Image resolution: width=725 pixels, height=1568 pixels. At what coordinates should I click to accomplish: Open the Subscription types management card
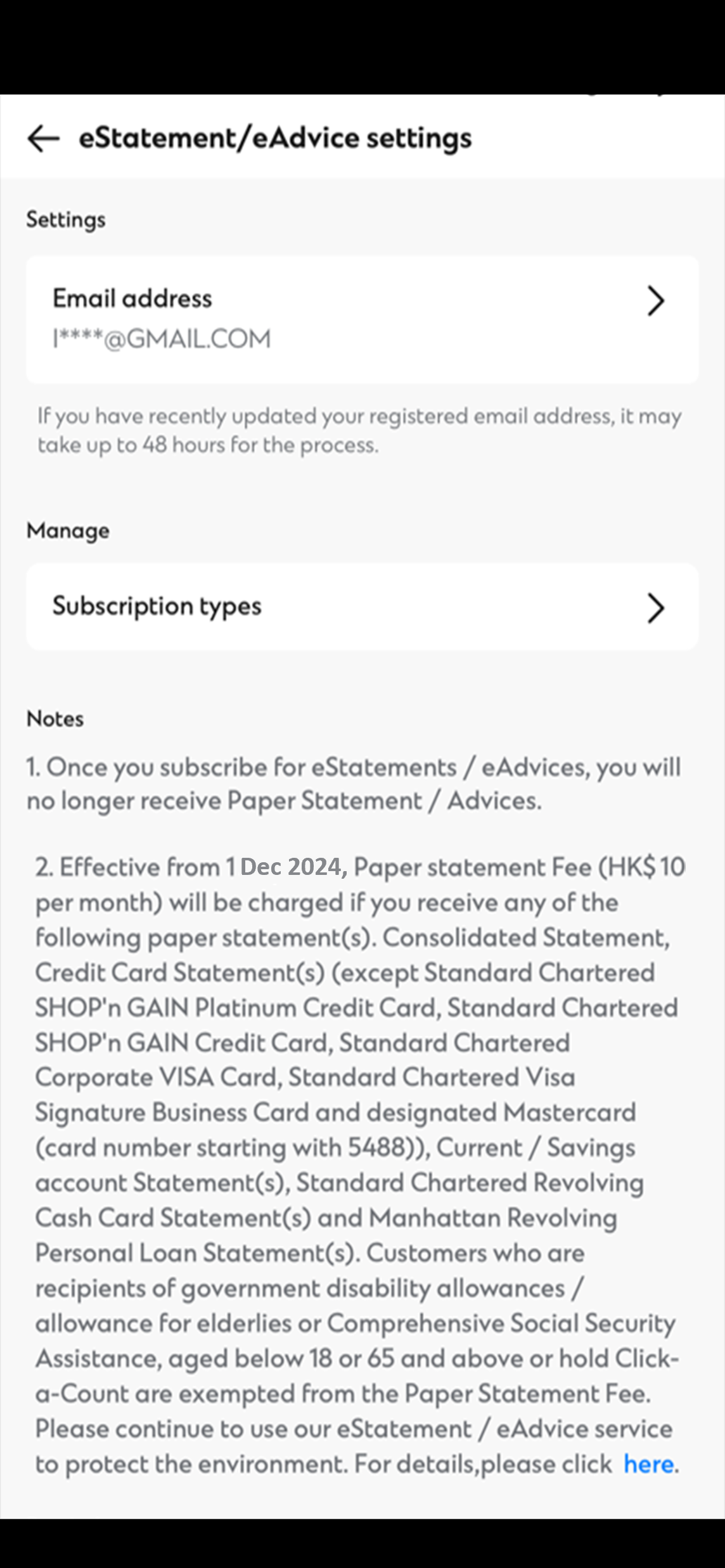click(361, 606)
